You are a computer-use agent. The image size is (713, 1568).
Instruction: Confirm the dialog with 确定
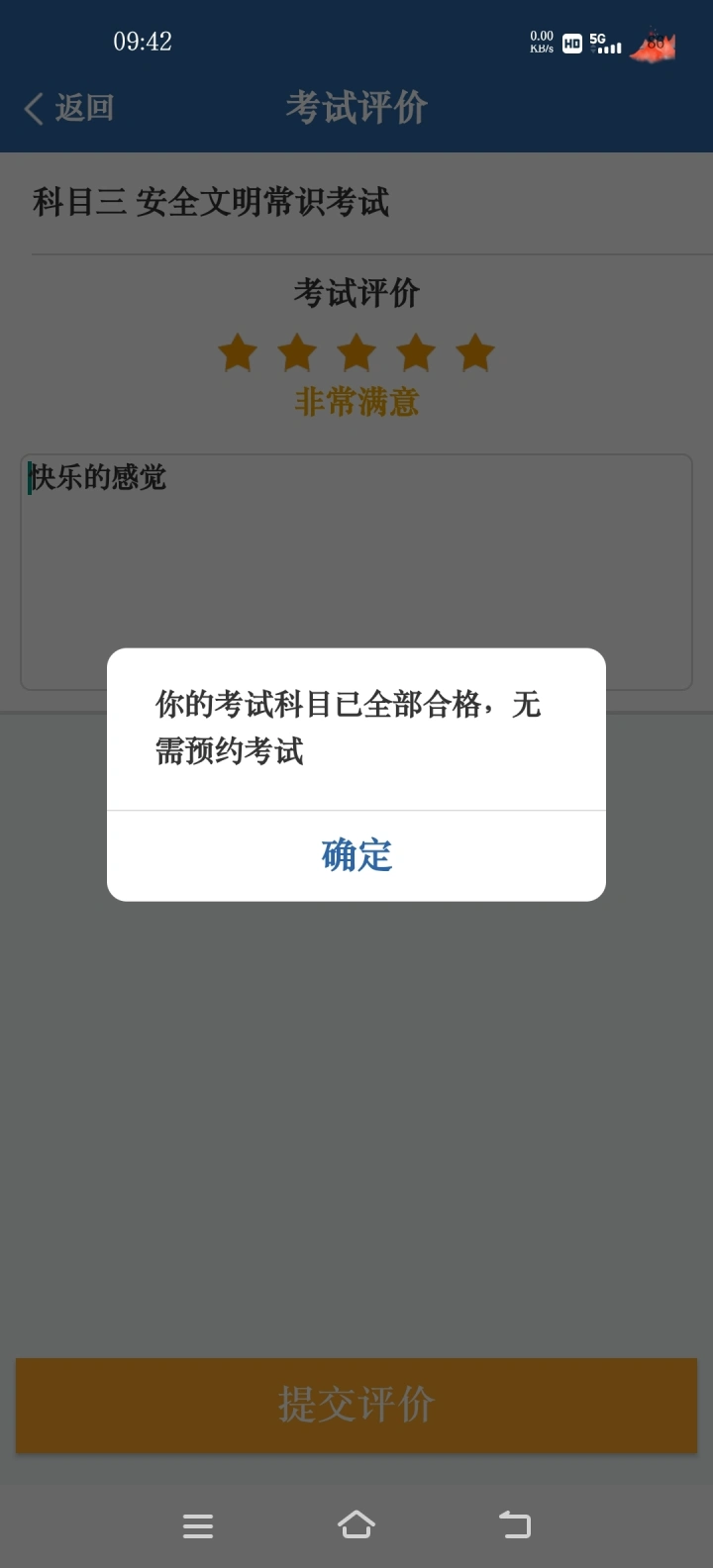click(356, 855)
